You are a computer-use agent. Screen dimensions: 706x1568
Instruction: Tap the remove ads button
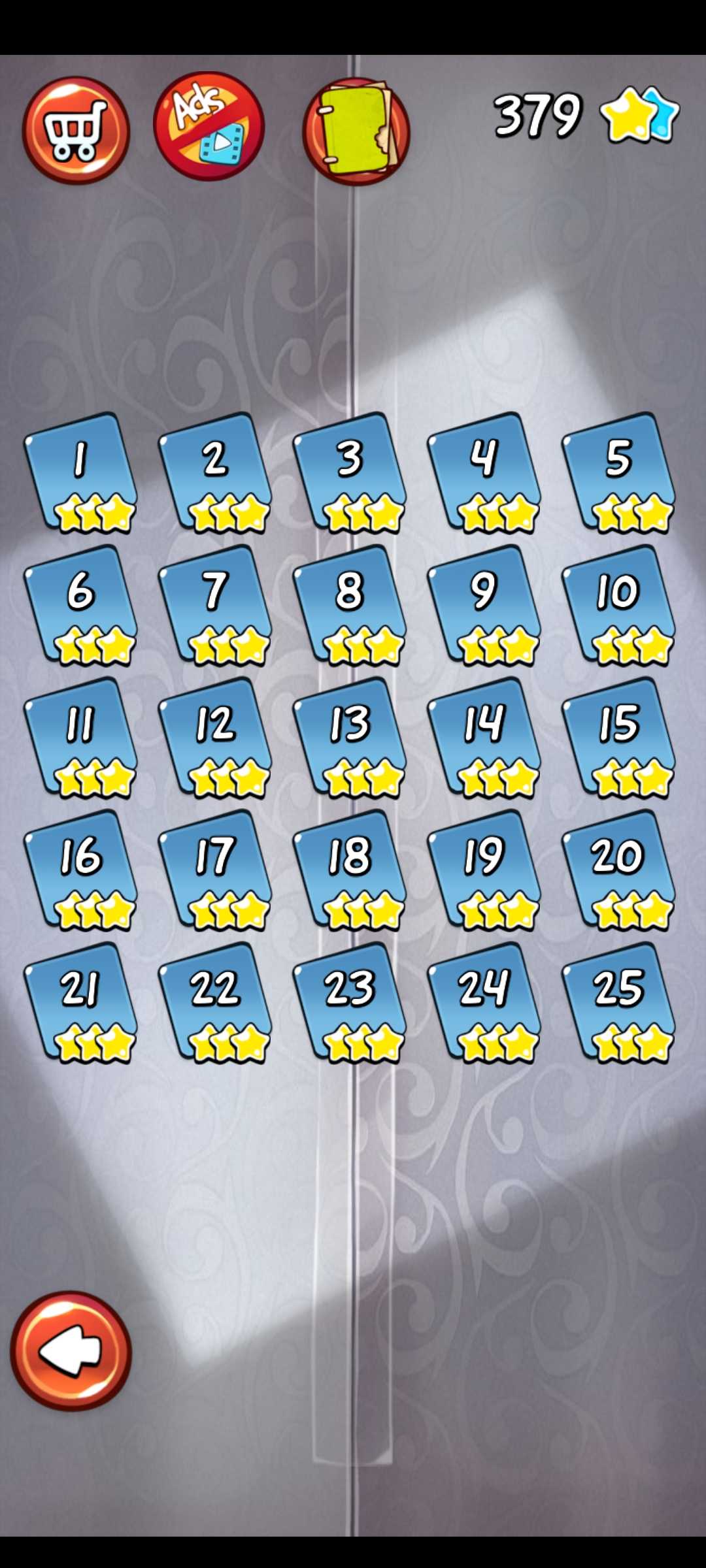click(x=209, y=127)
